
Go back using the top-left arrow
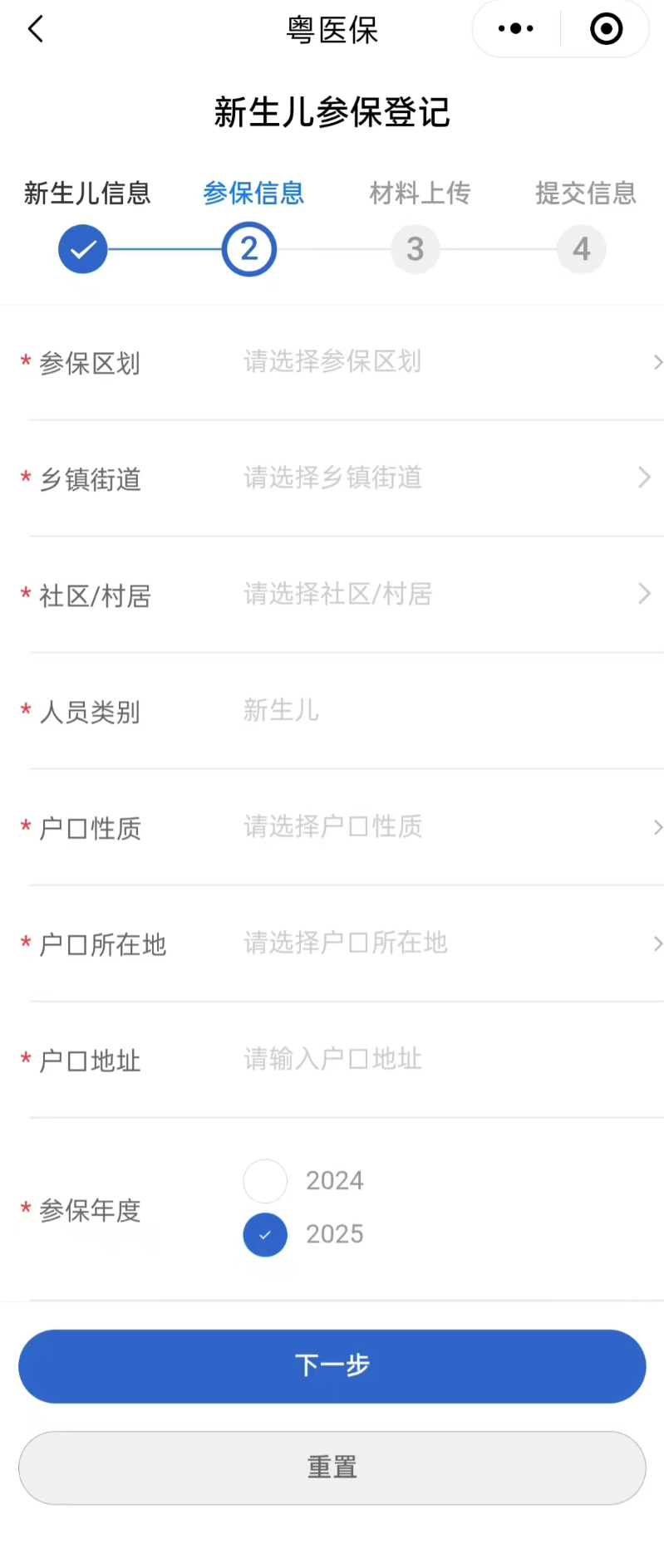(x=35, y=30)
